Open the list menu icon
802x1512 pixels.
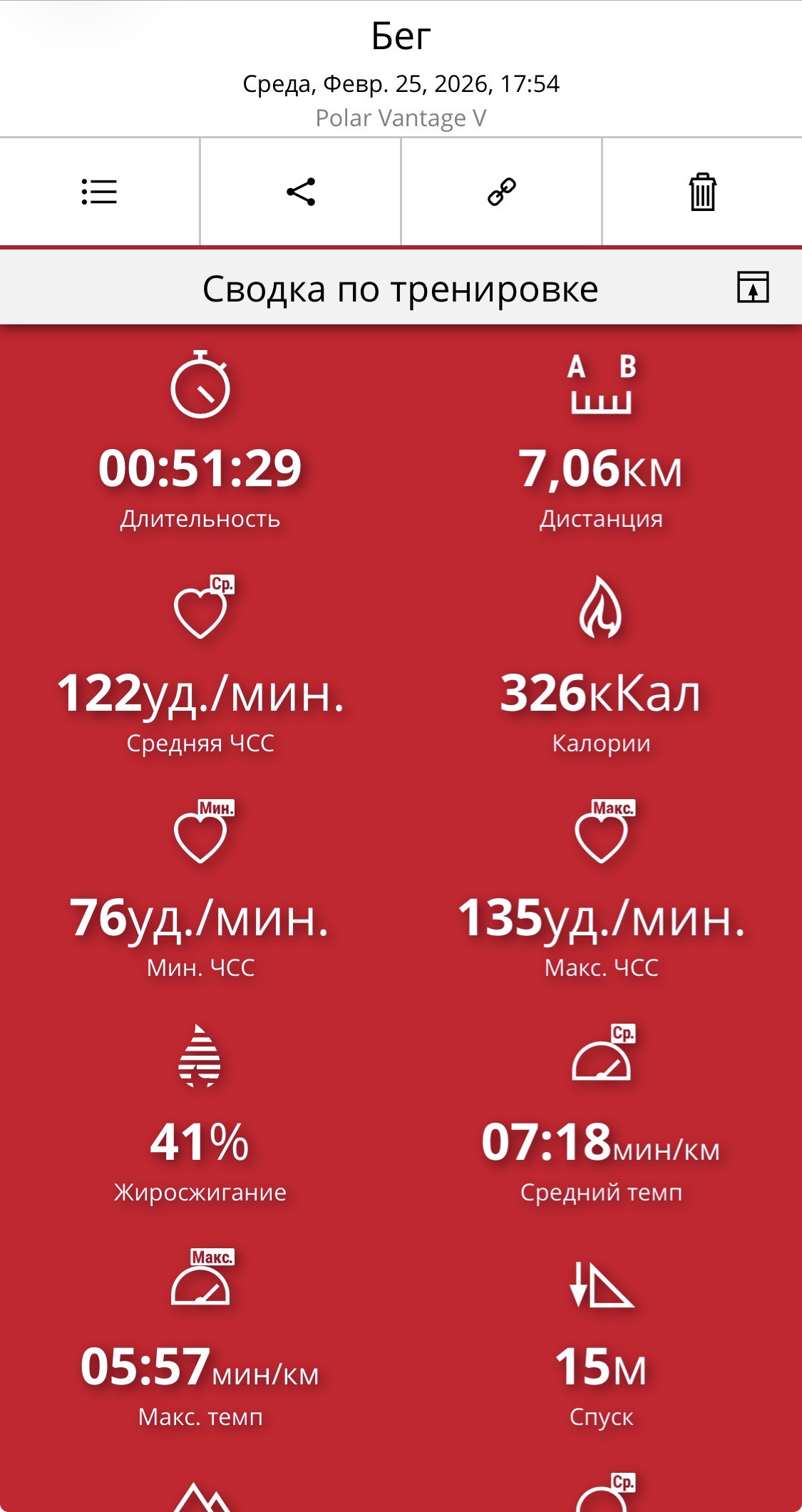tap(99, 192)
